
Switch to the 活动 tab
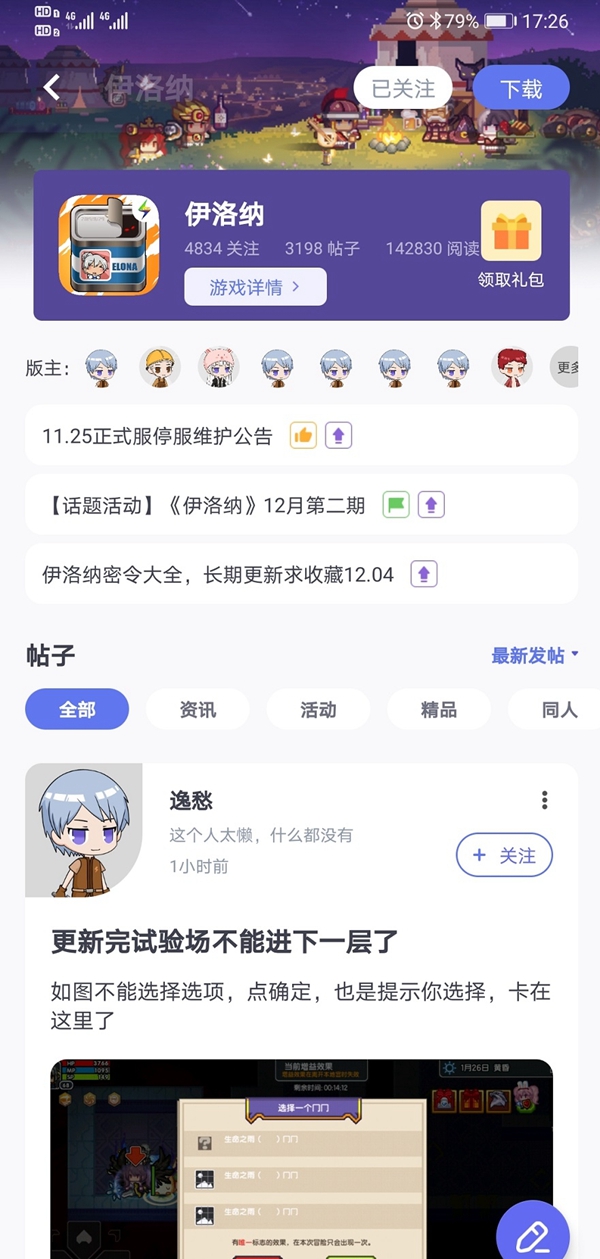(x=318, y=710)
